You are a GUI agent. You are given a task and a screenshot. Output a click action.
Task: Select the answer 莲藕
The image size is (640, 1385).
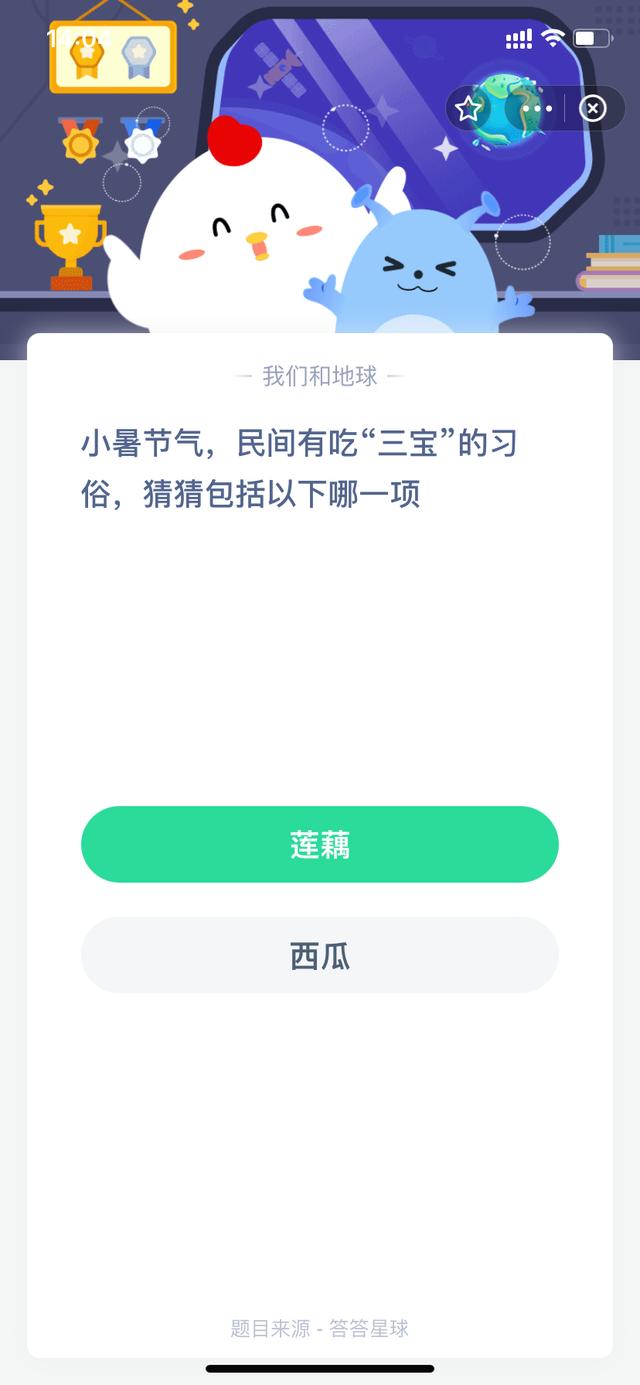pos(319,845)
